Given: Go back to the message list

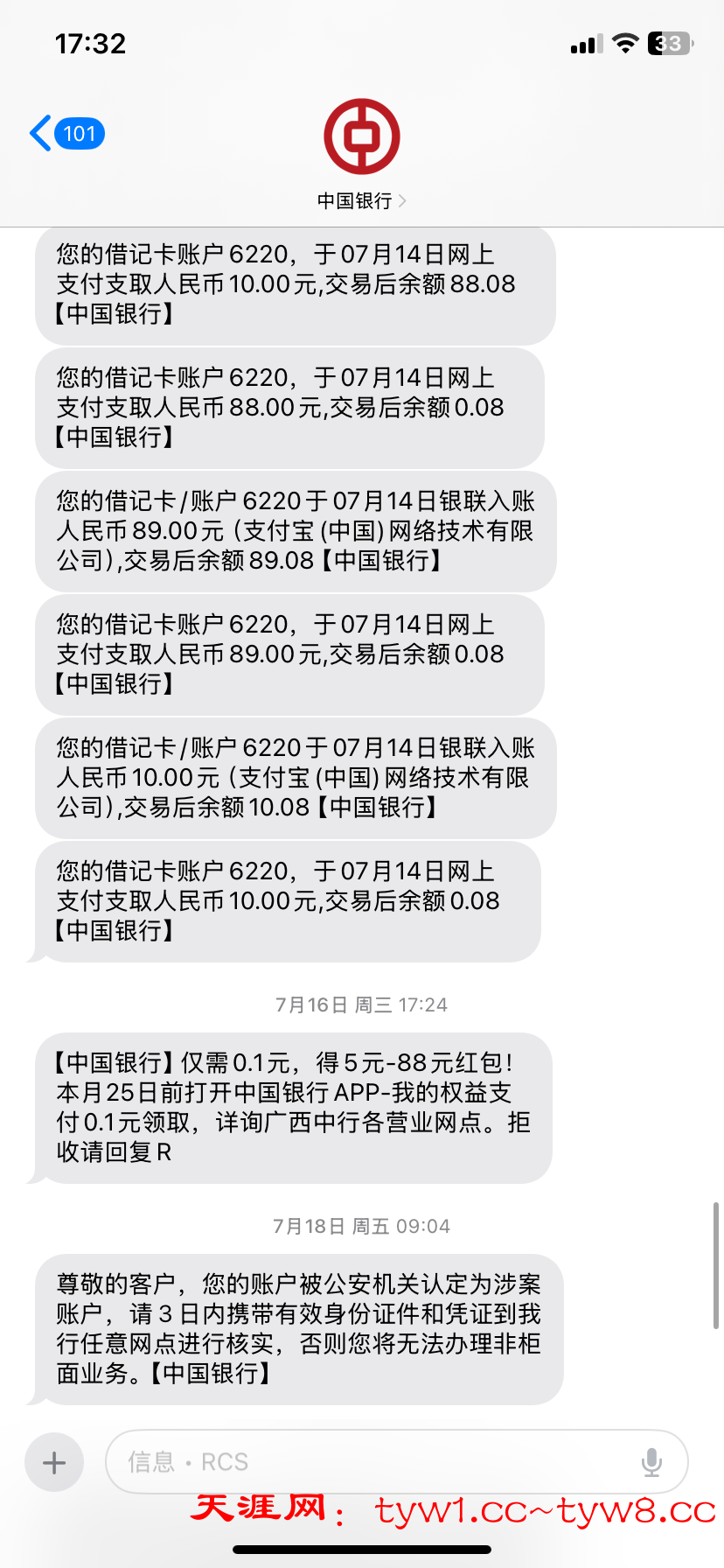Looking at the screenshot, I should point(66,134).
